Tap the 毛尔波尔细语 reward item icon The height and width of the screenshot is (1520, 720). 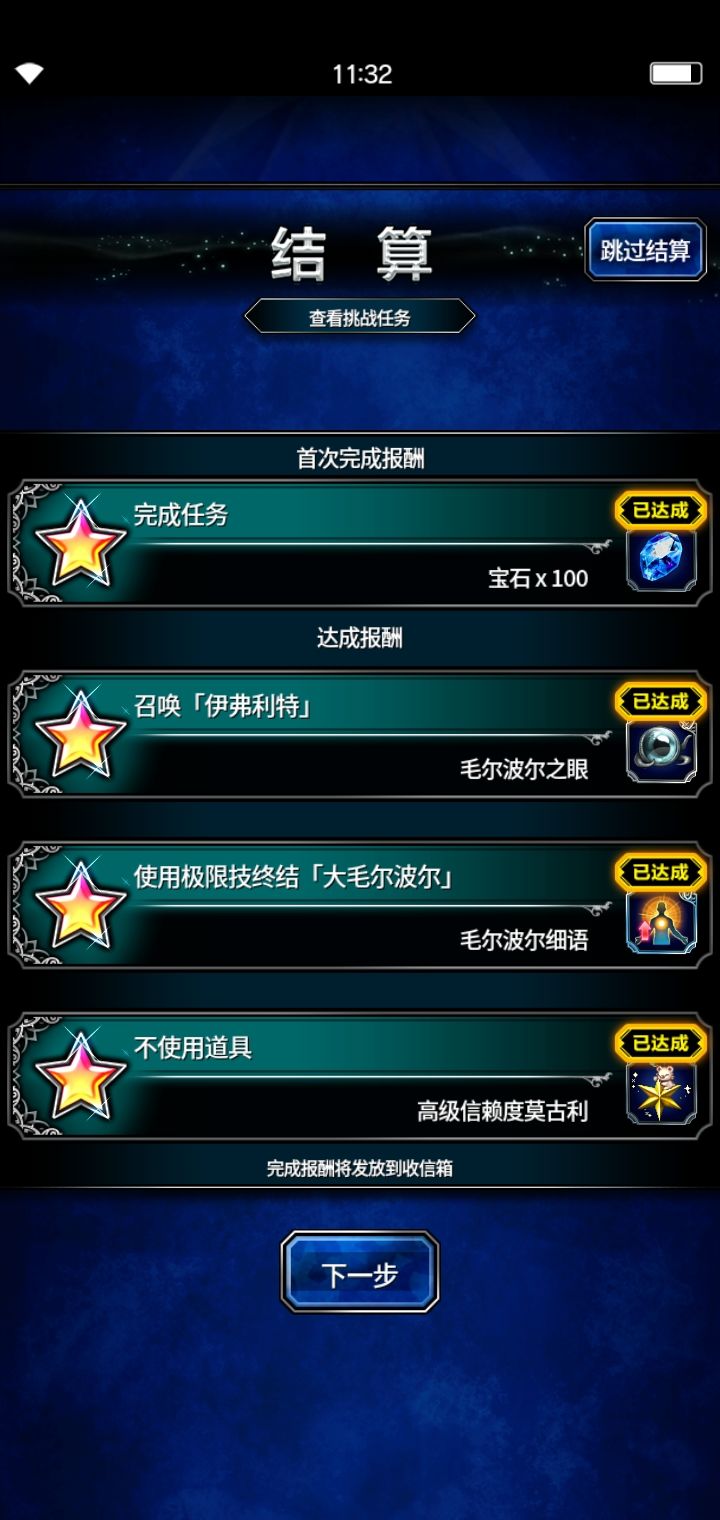(x=660, y=922)
